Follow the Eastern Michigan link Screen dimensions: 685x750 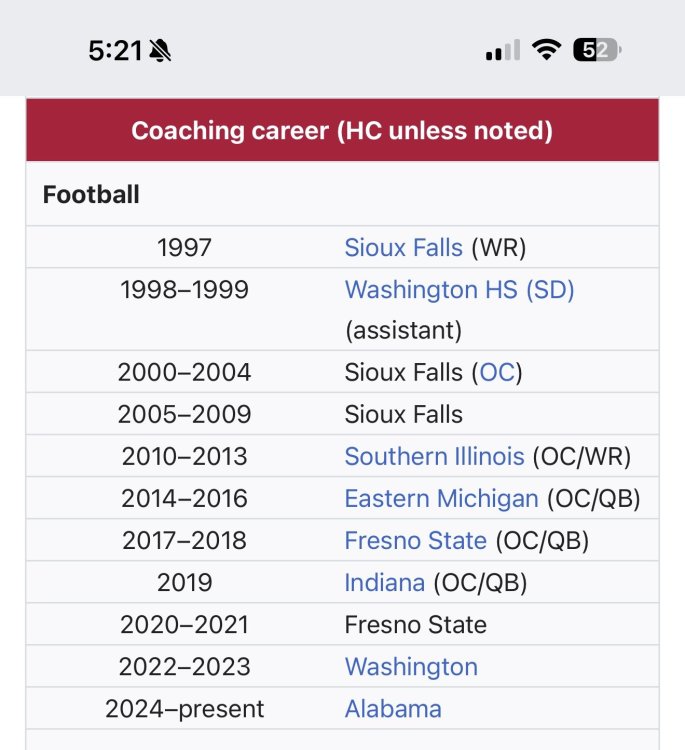pos(441,498)
